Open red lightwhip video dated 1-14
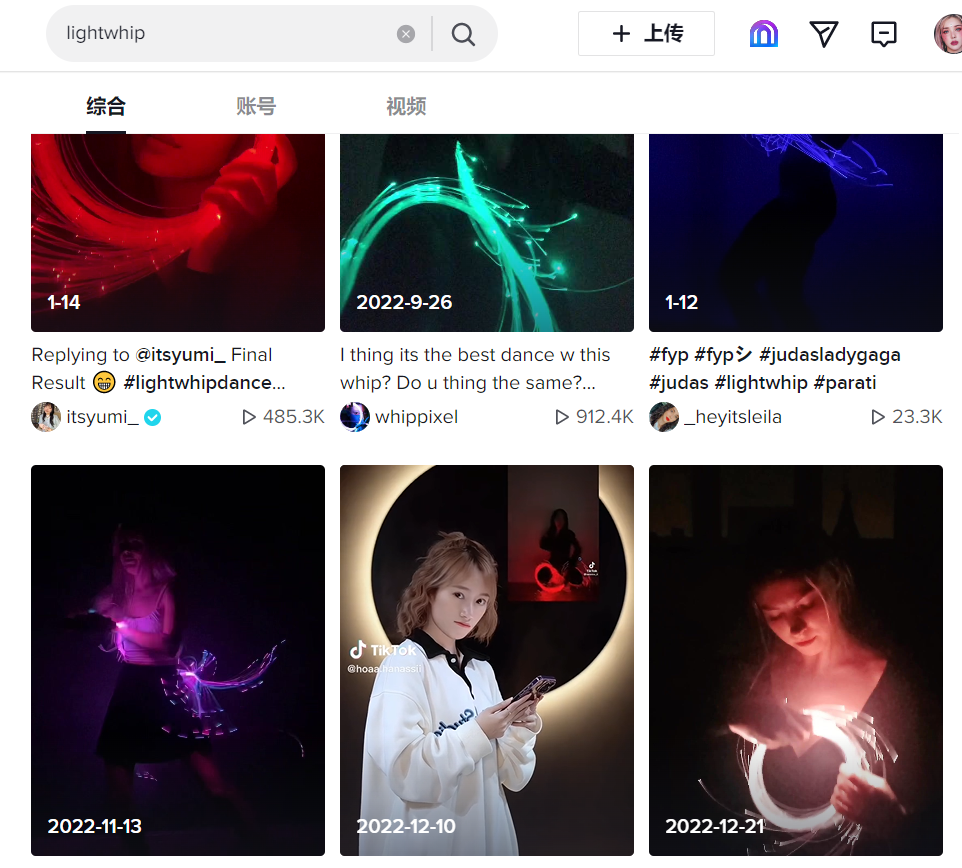The height and width of the screenshot is (868, 962). coord(178,232)
